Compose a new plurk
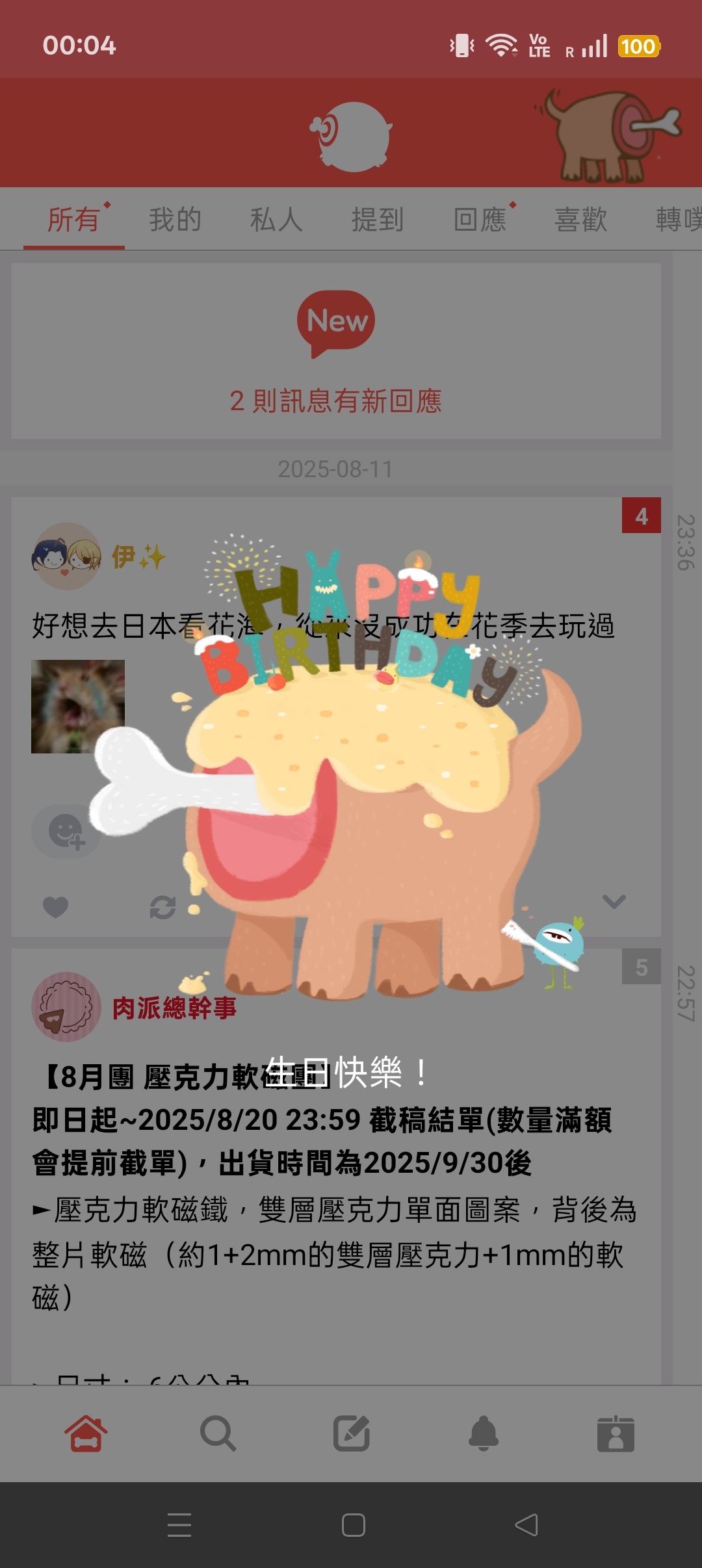This screenshot has width=702, height=1568. pos(352,1433)
